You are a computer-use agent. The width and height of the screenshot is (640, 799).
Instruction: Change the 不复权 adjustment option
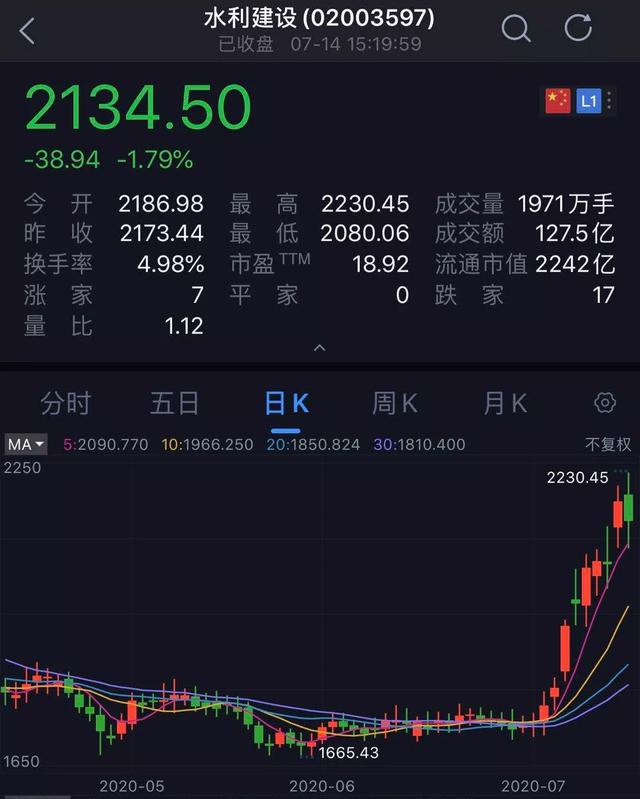[x=608, y=444]
